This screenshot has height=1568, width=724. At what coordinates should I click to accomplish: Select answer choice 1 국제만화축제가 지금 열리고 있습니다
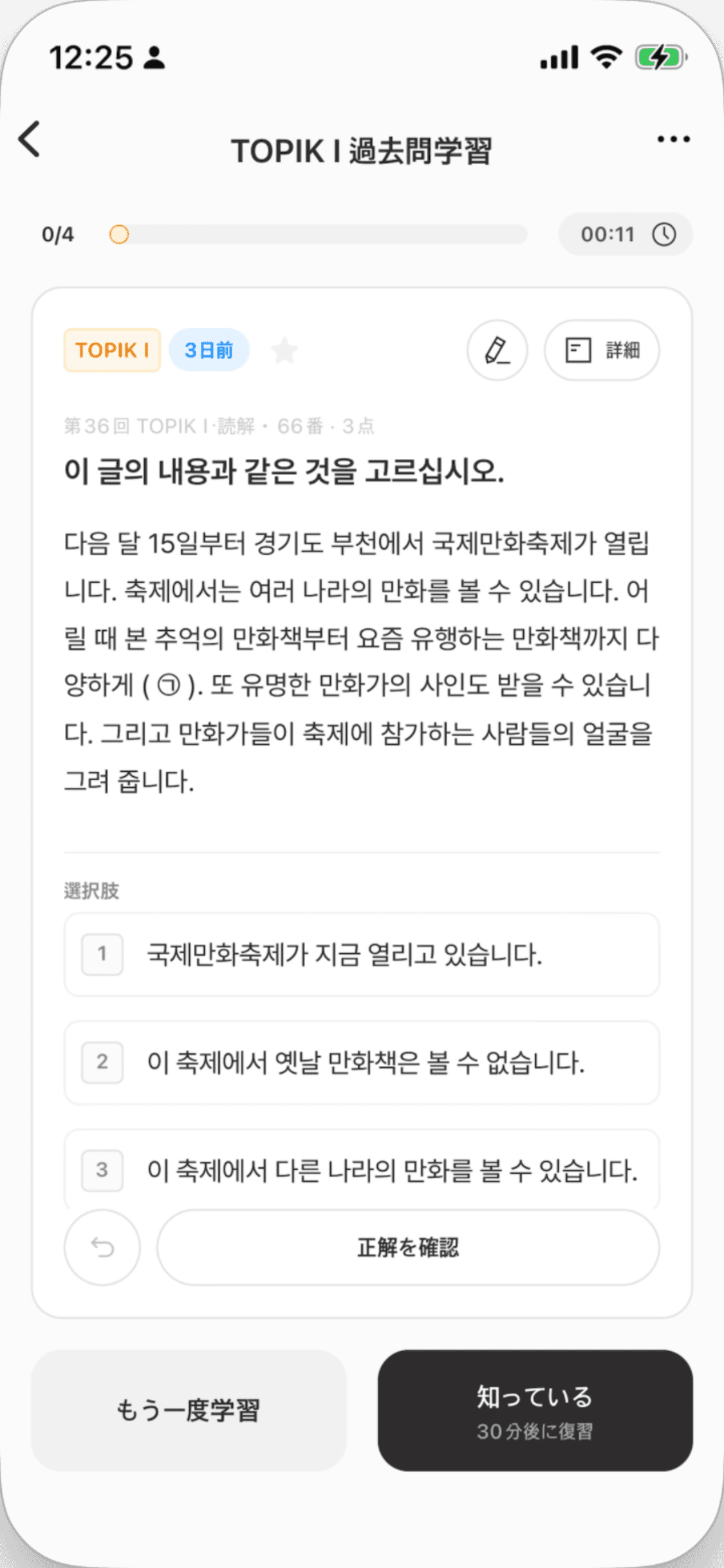pyautogui.click(x=362, y=955)
